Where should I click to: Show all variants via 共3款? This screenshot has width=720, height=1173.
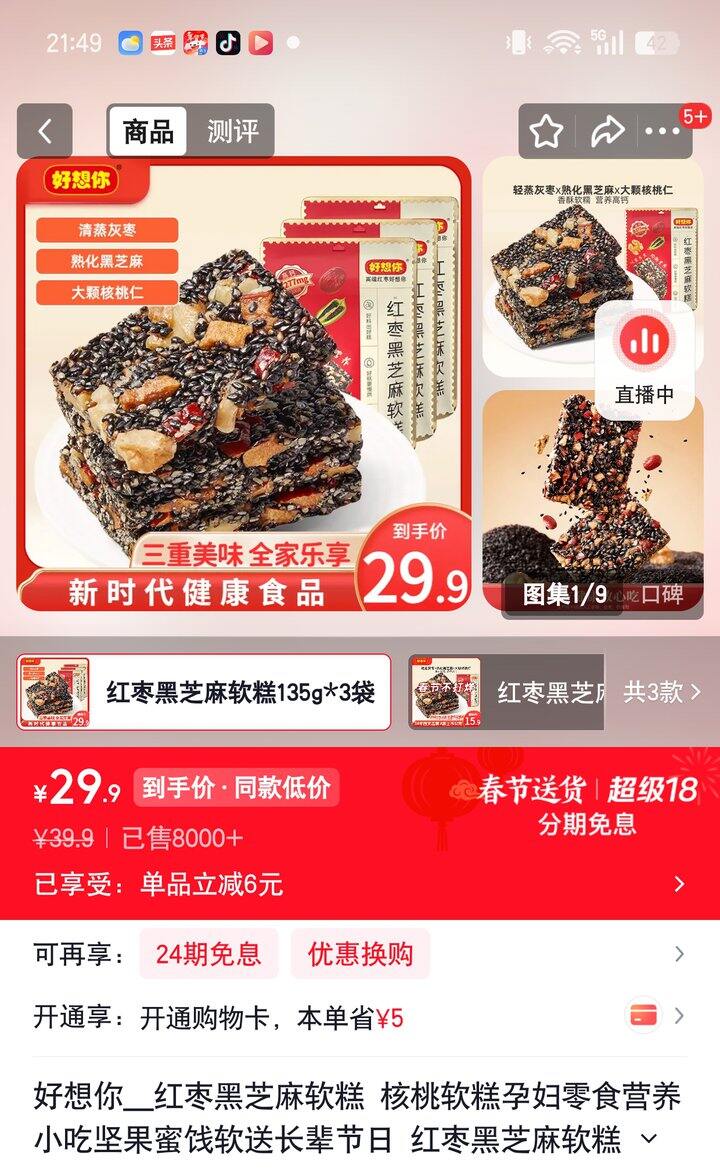pyautogui.click(x=662, y=692)
